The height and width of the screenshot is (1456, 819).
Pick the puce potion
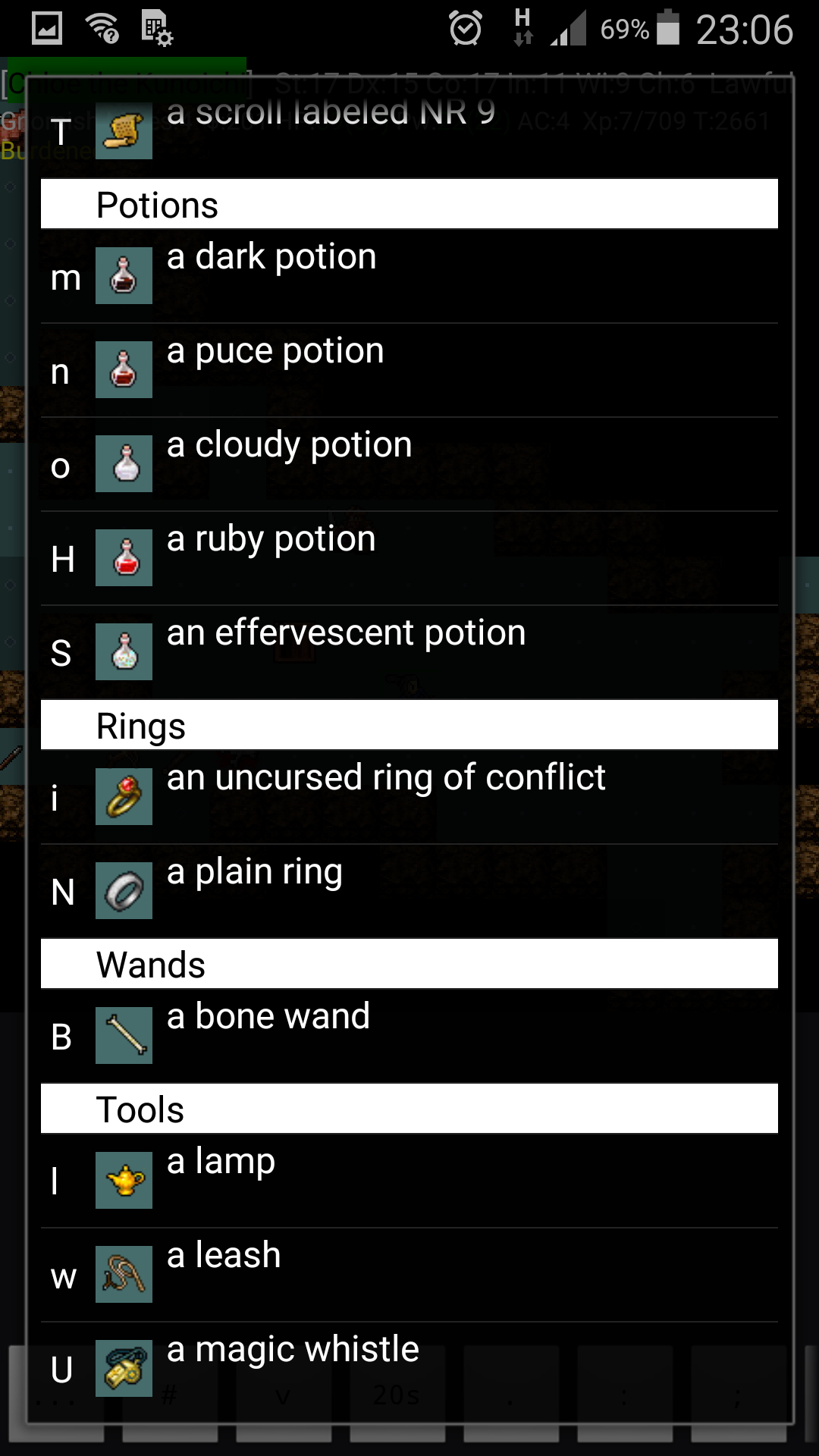(409, 370)
